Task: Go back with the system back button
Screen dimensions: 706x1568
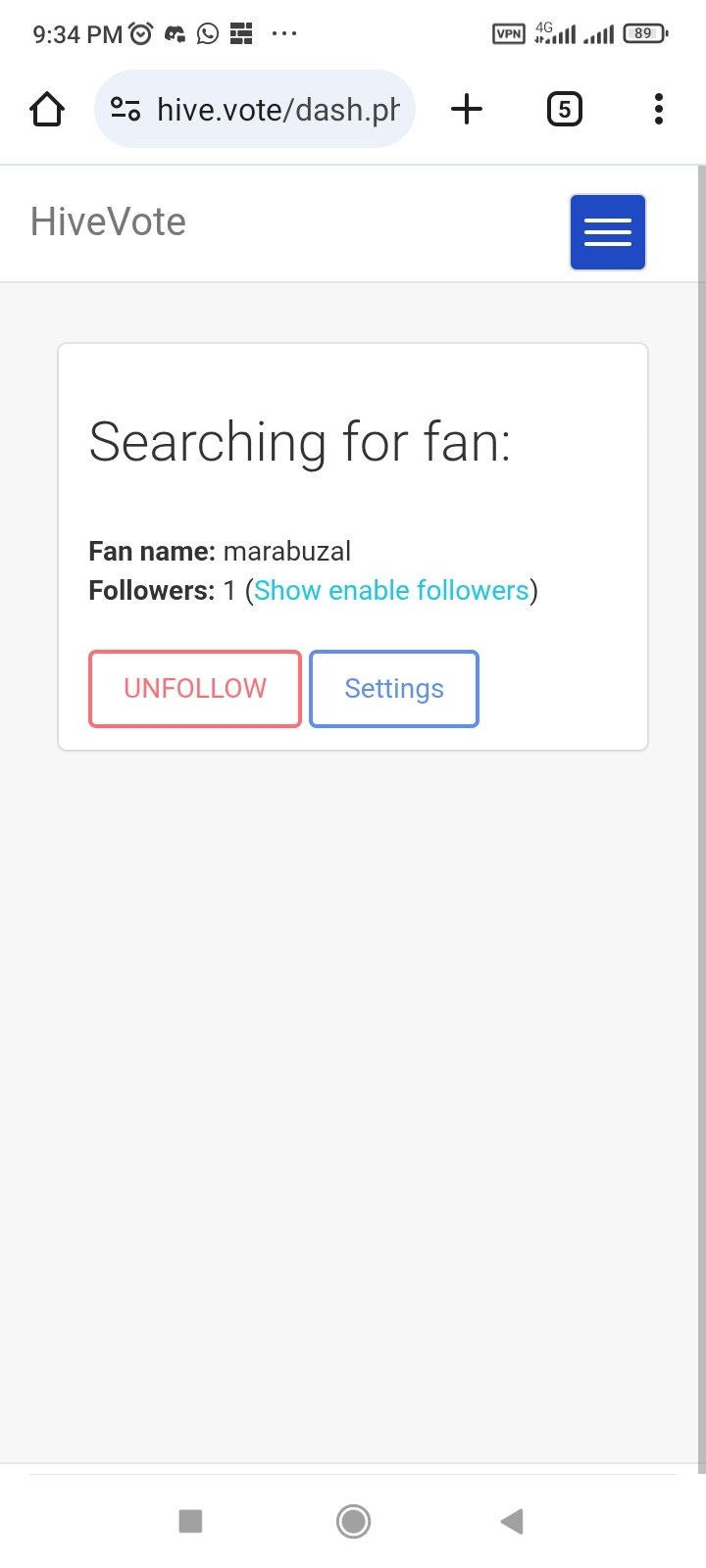Action: 512,1521
